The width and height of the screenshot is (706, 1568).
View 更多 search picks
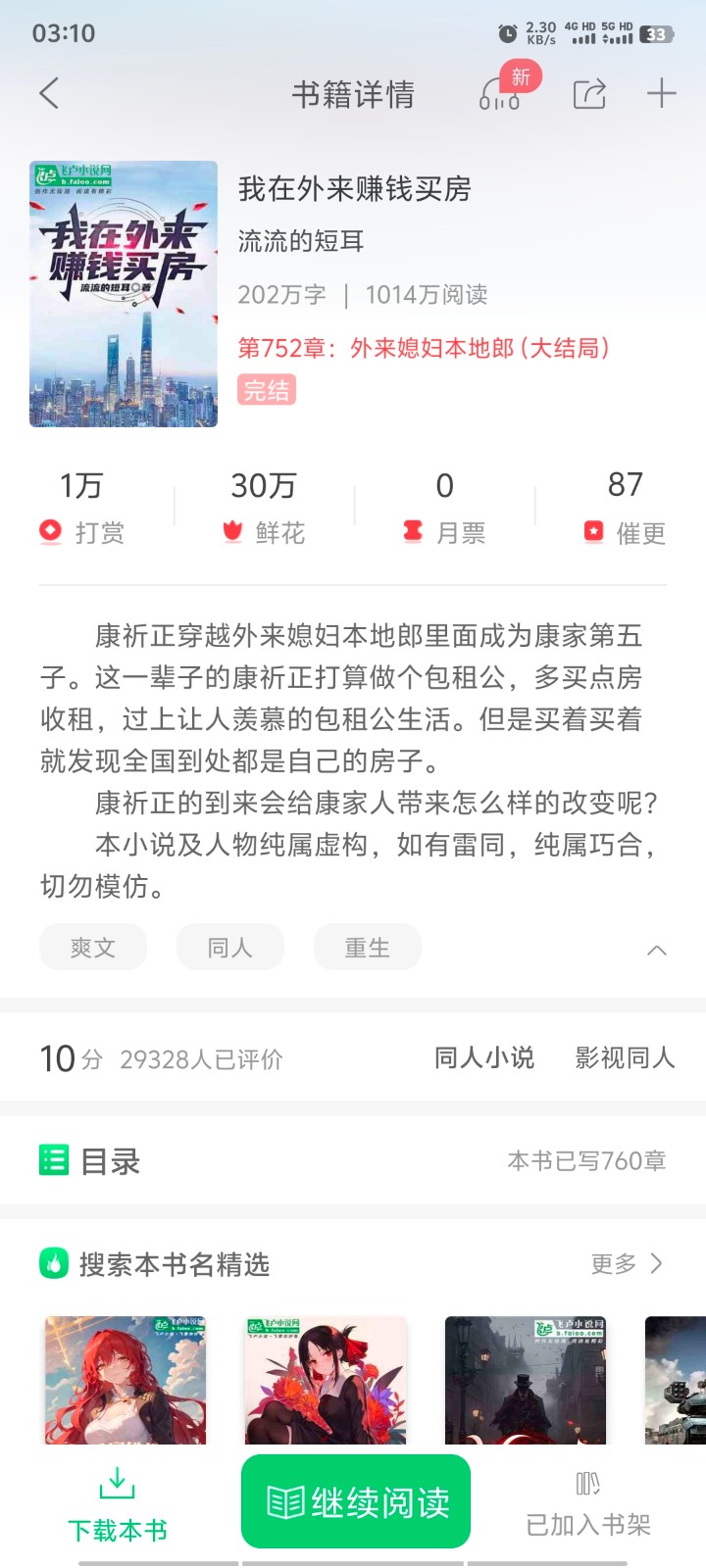pyautogui.click(x=628, y=1264)
